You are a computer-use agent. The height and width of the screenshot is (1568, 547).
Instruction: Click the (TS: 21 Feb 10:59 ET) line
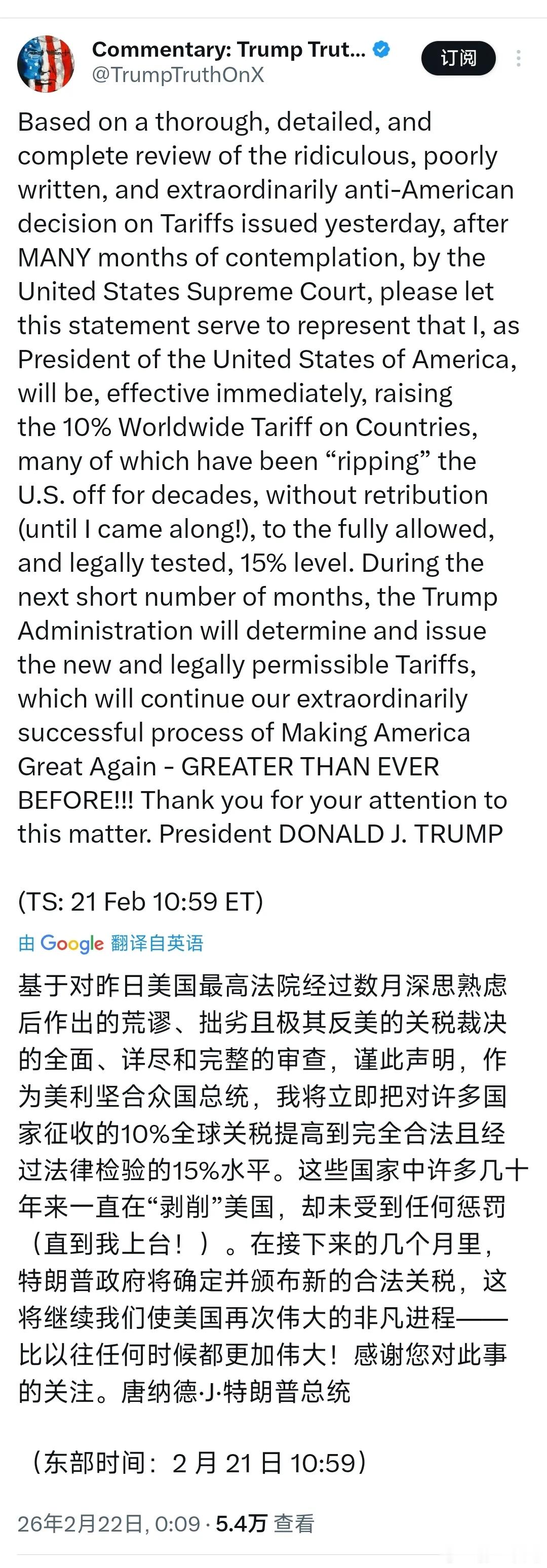point(140,901)
